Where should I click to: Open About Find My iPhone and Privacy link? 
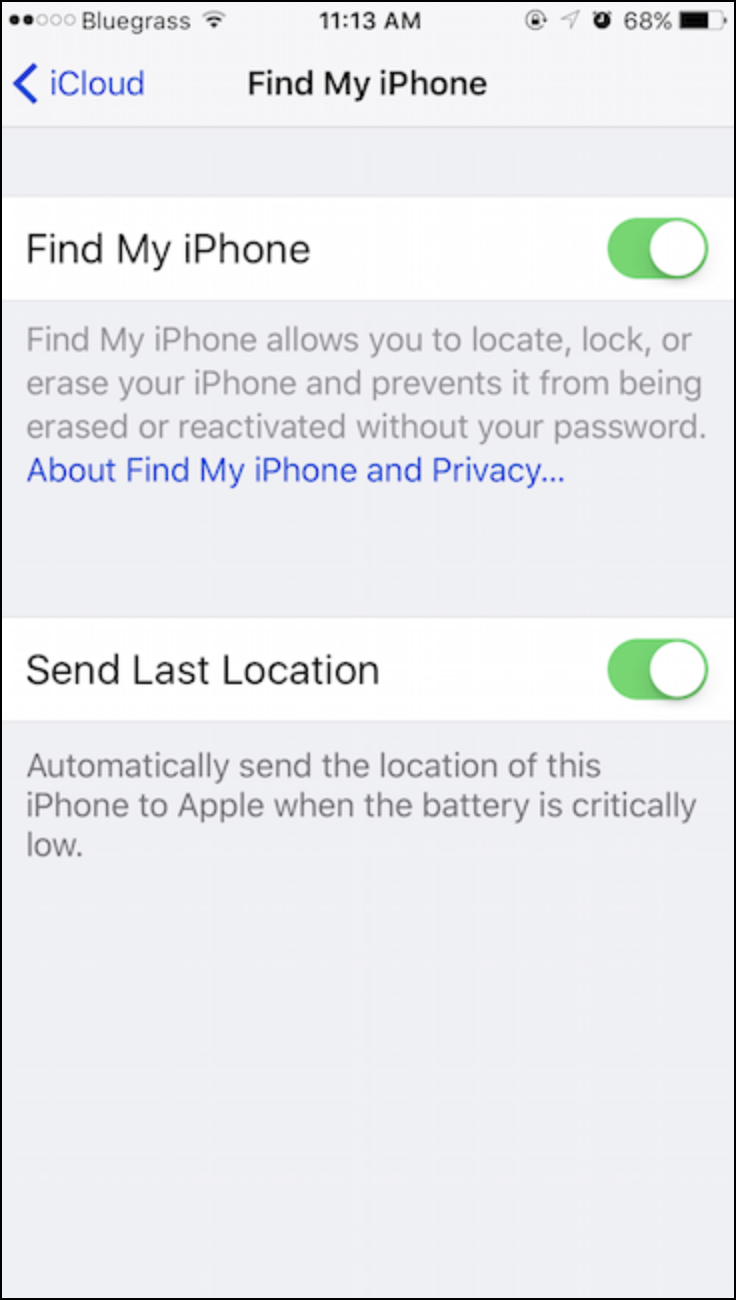(x=296, y=469)
